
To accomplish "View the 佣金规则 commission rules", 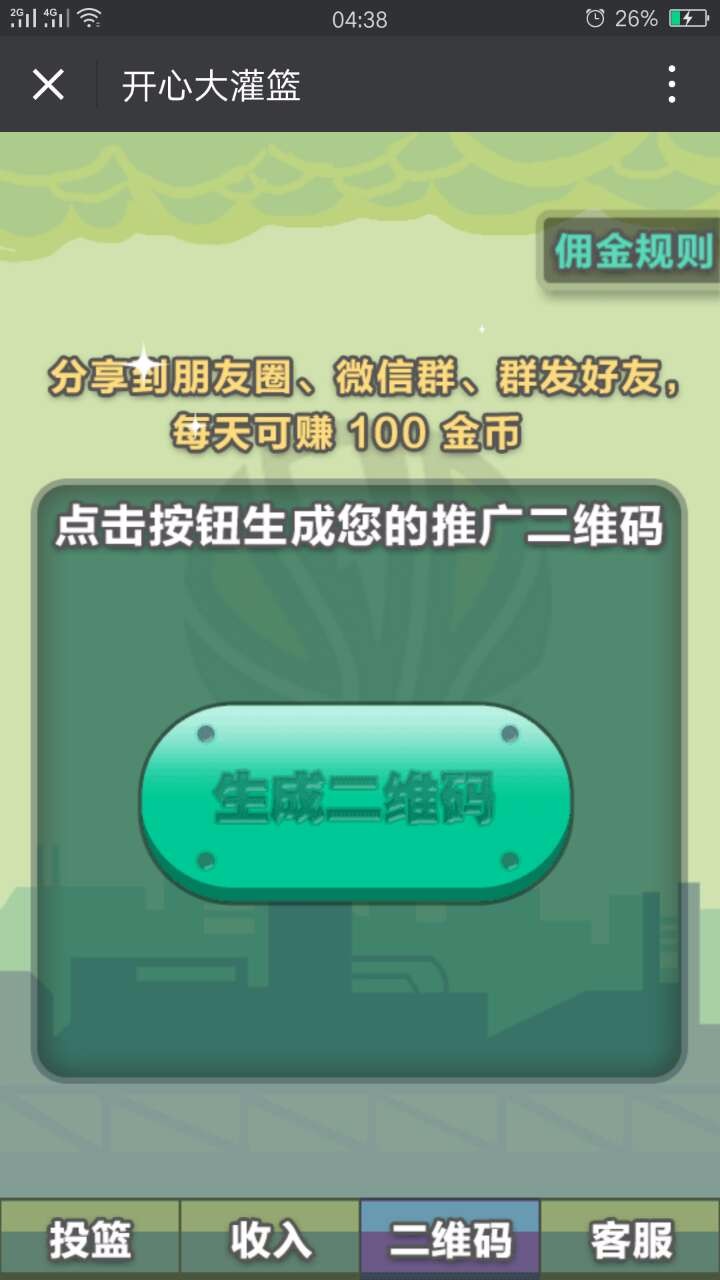I will (632, 252).
